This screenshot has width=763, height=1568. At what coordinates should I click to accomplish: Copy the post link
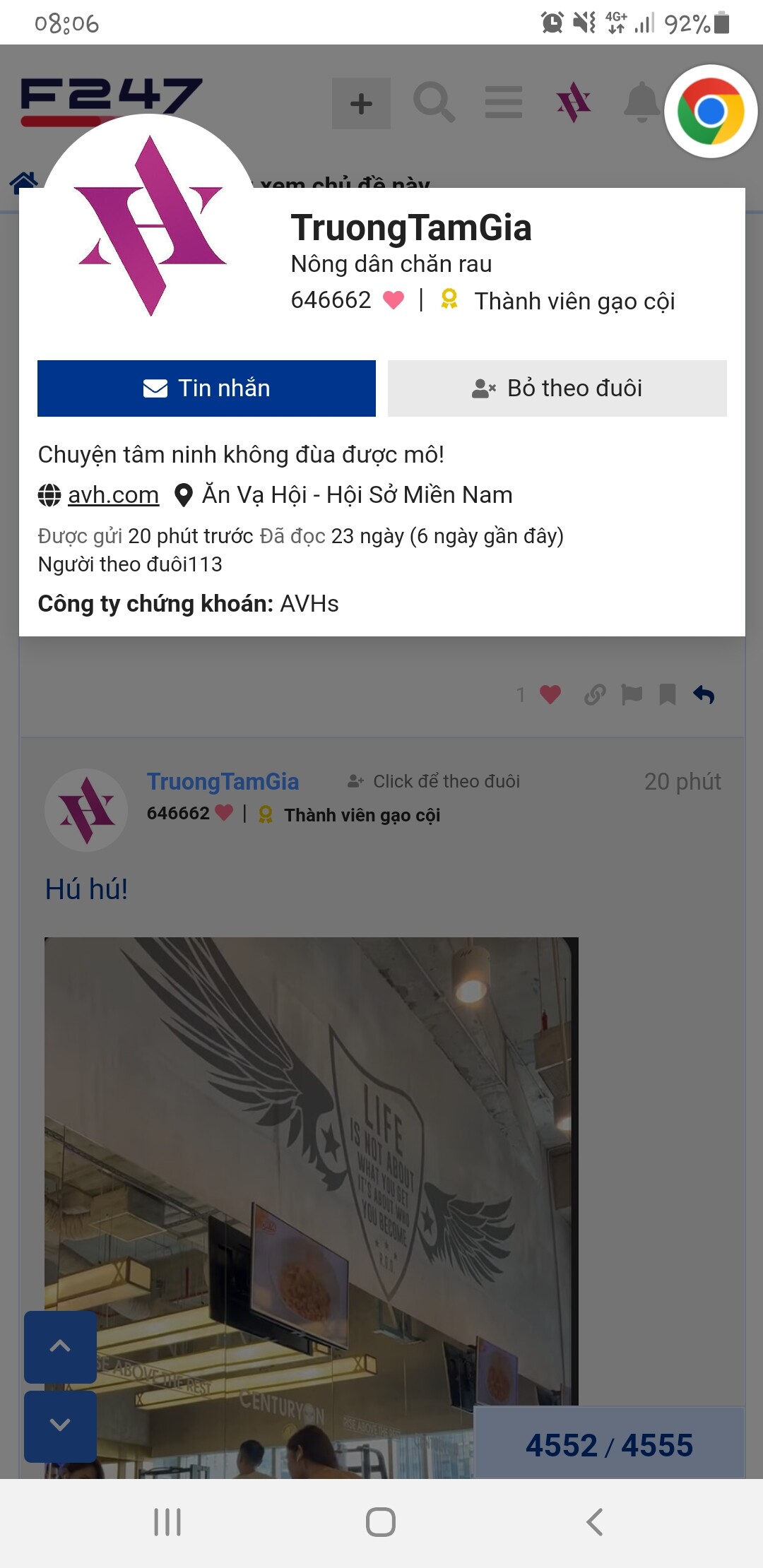(595, 695)
